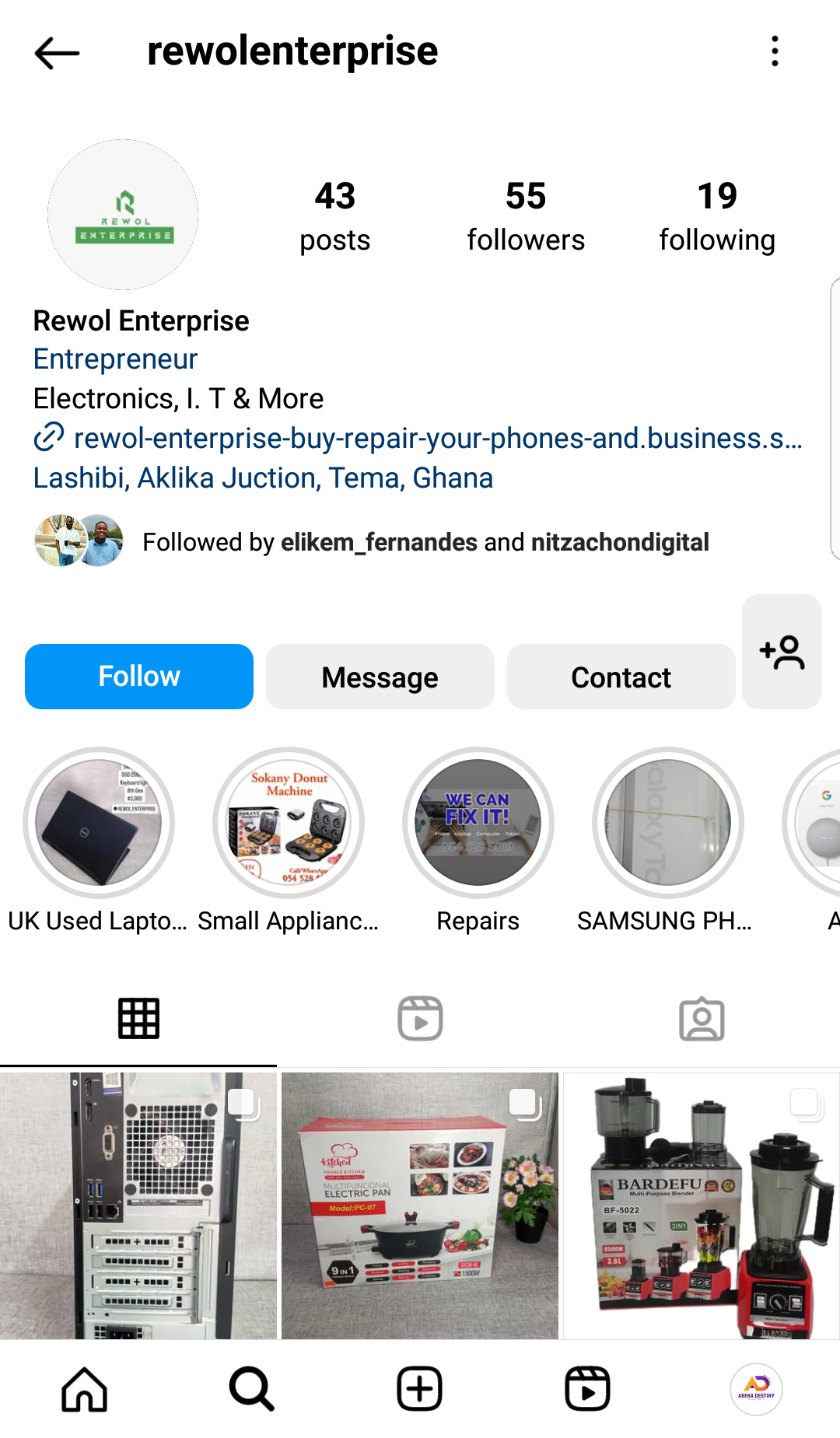Tap the Contact button
Screen dimensions: 840x1438
621,677
